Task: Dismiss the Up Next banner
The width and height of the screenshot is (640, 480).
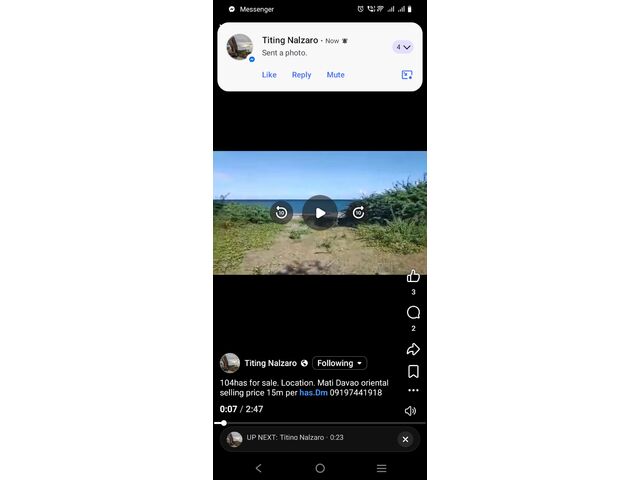Action: click(405, 439)
